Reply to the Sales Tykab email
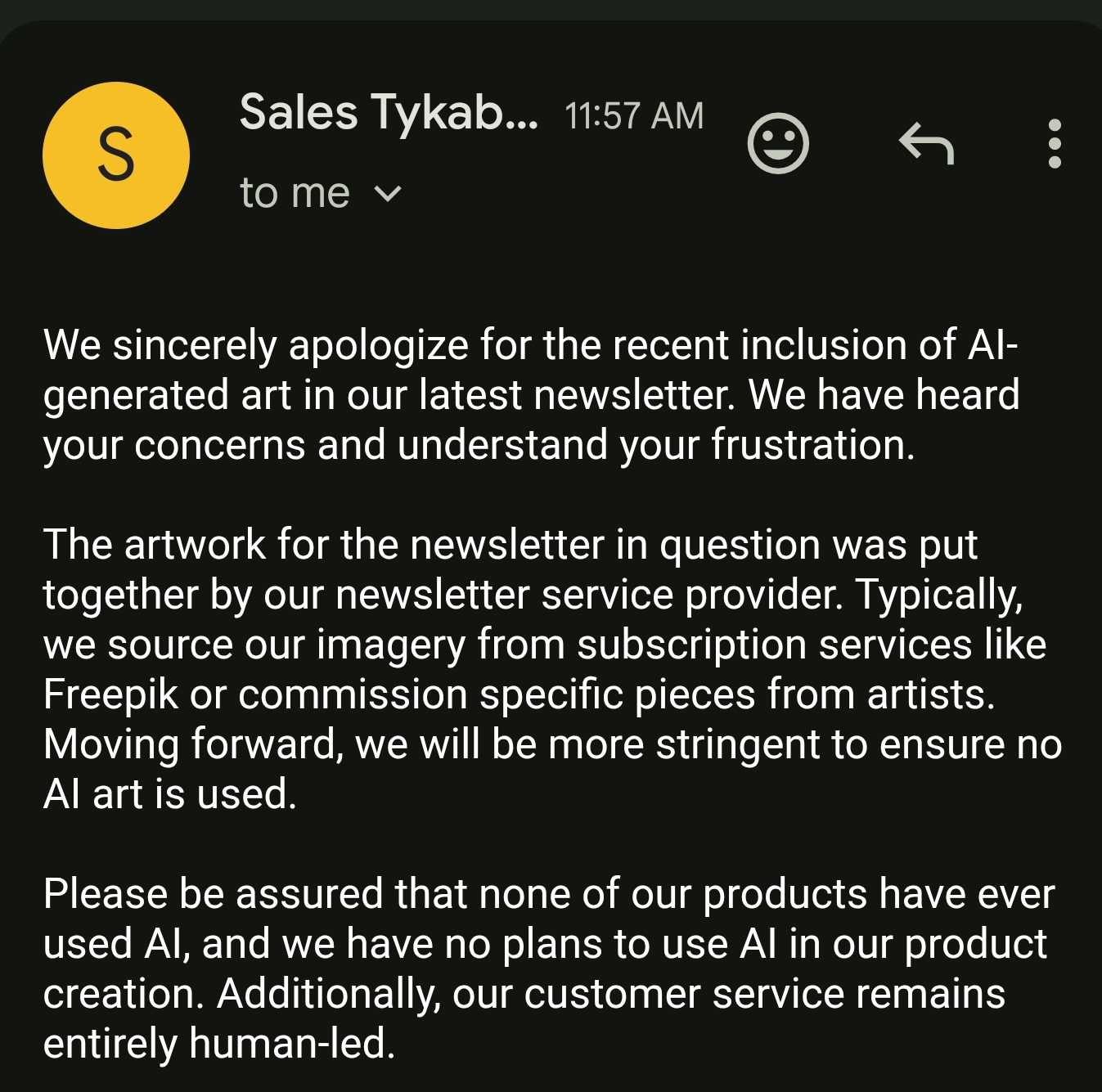Image resolution: width=1102 pixels, height=1092 pixels. 926,143
